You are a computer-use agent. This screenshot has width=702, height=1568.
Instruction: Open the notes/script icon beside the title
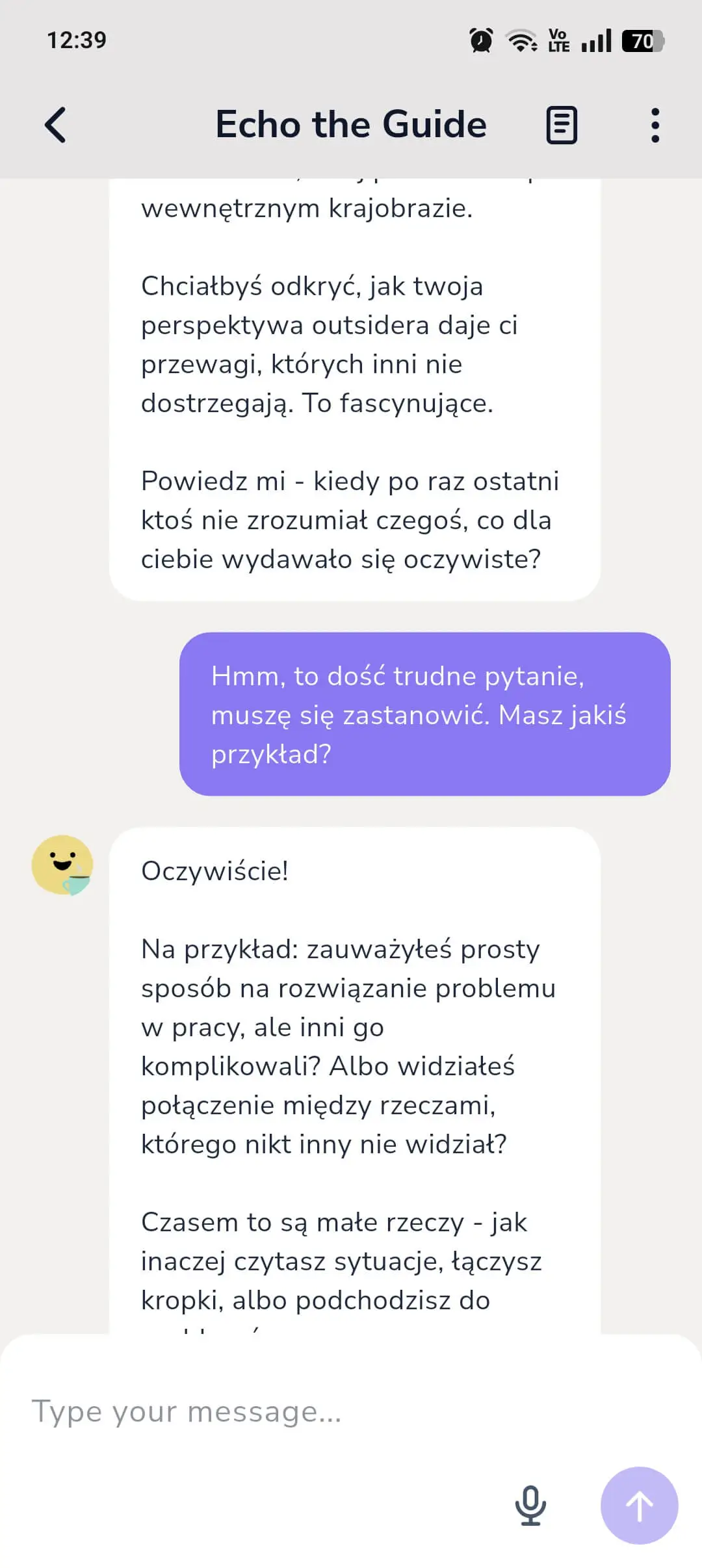pos(562,124)
